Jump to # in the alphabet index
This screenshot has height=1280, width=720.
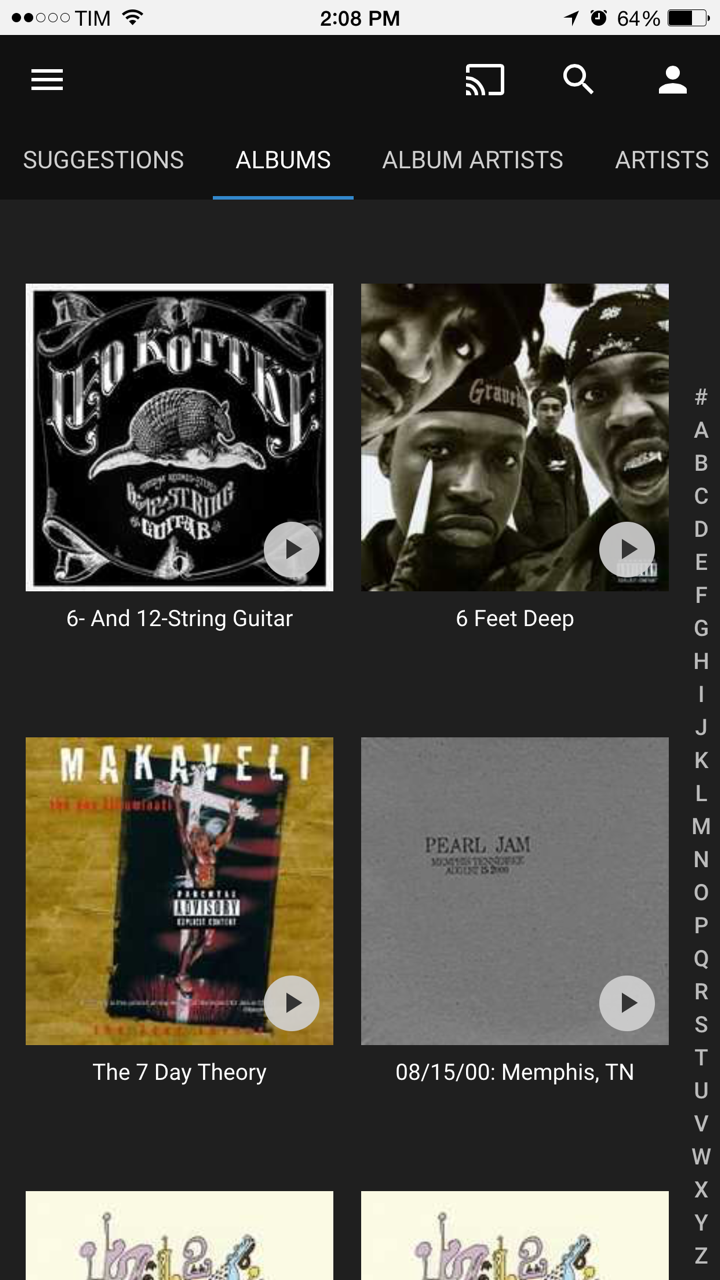(x=701, y=397)
